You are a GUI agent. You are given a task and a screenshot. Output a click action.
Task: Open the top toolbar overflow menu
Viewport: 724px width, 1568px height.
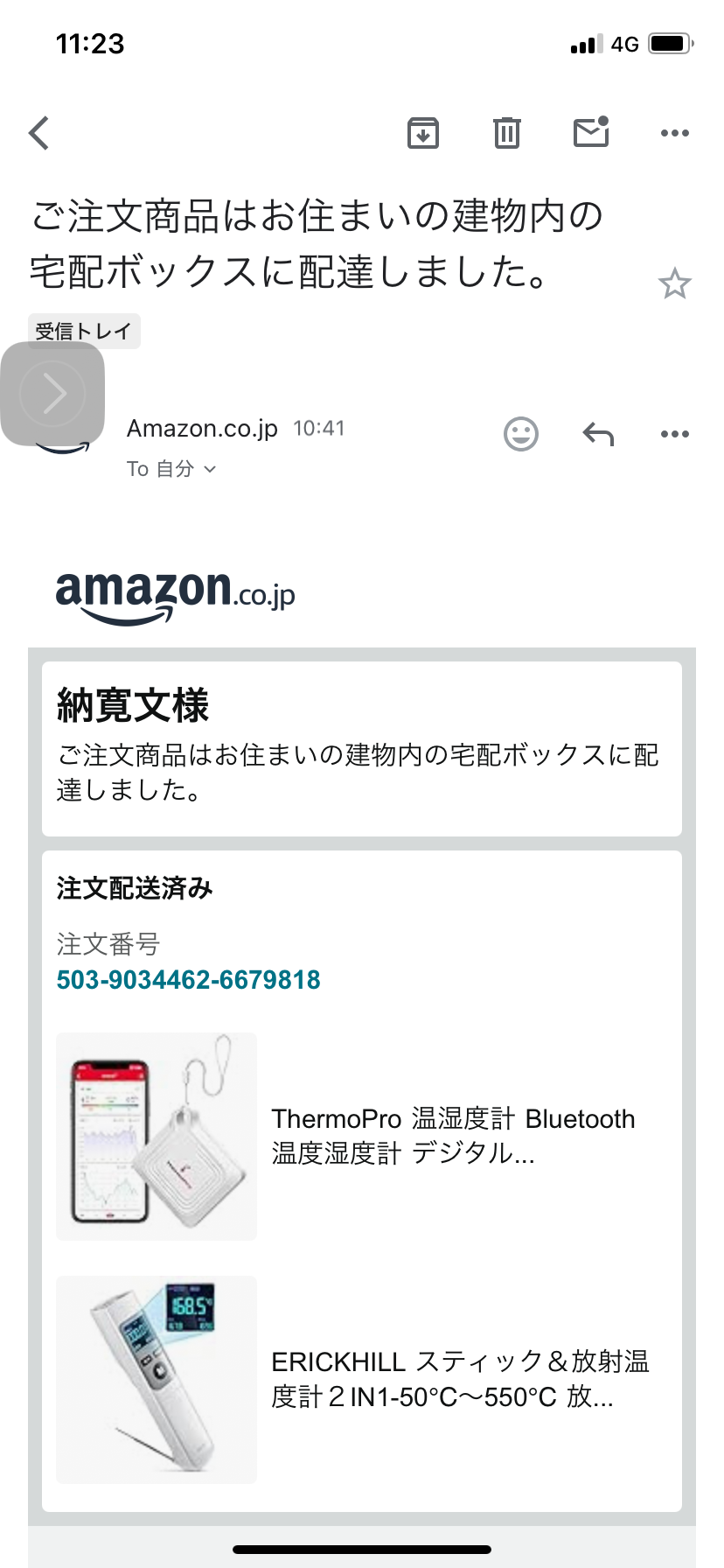(674, 133)
